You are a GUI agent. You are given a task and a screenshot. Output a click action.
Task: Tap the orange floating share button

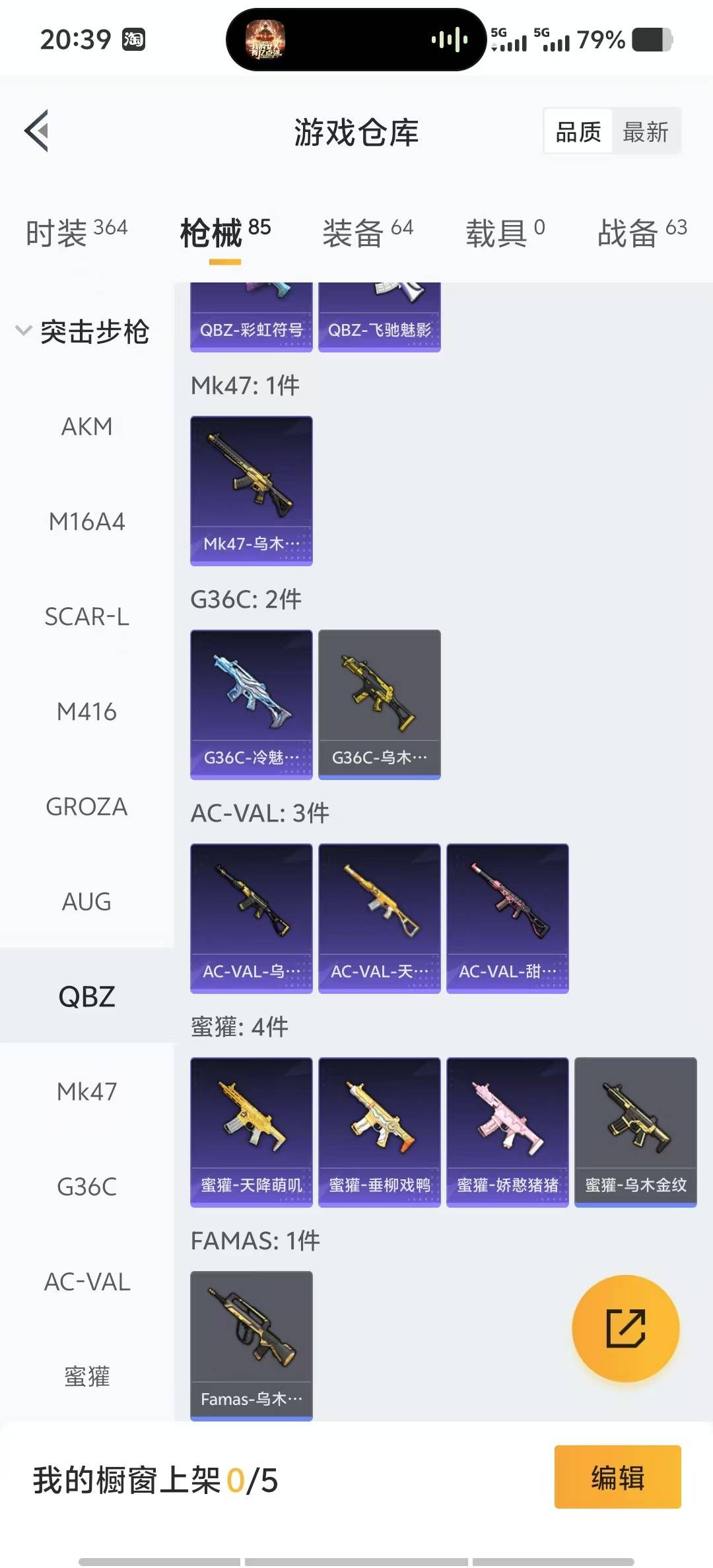point(625,1328)
